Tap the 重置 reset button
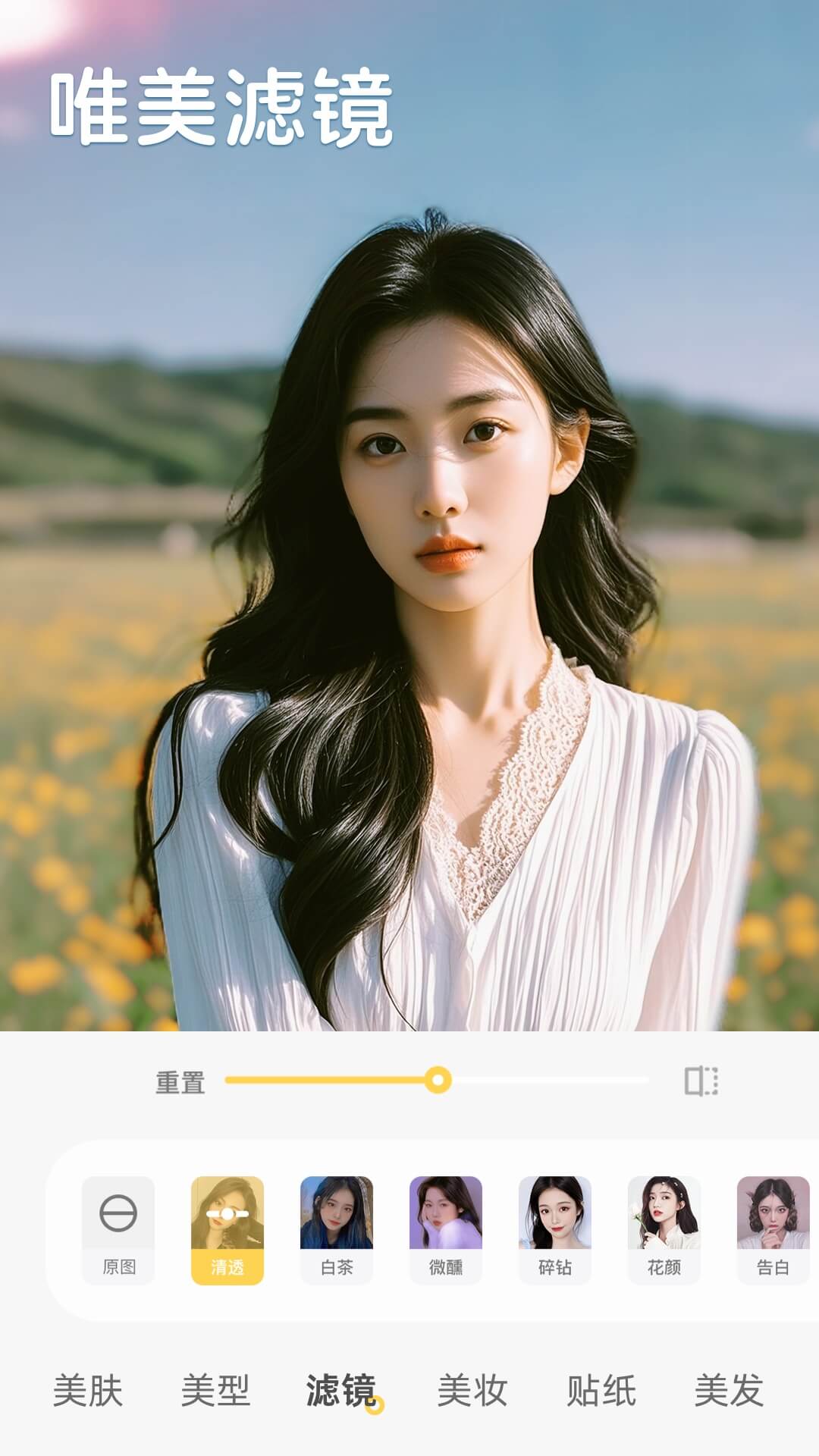 180,1082
